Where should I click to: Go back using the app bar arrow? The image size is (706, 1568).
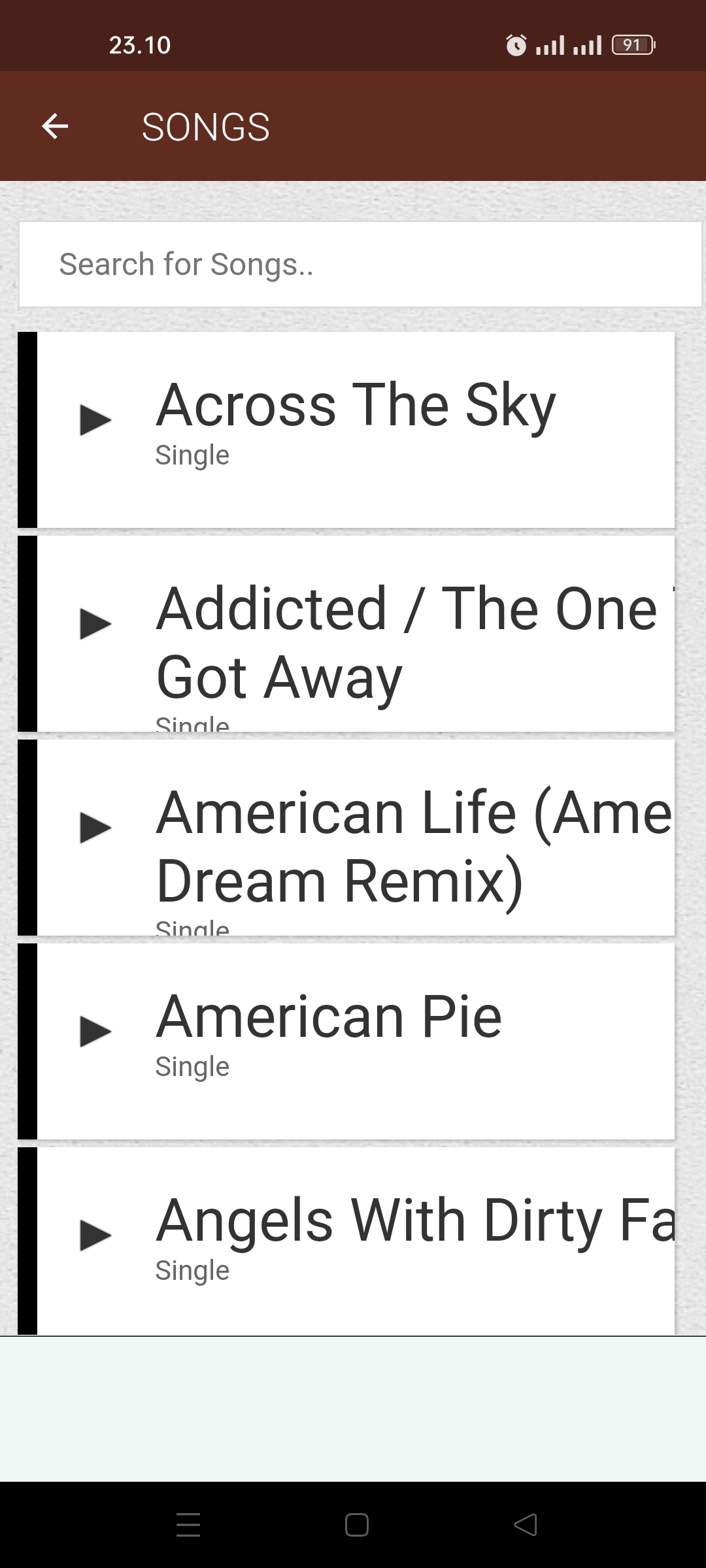(55, 126)
